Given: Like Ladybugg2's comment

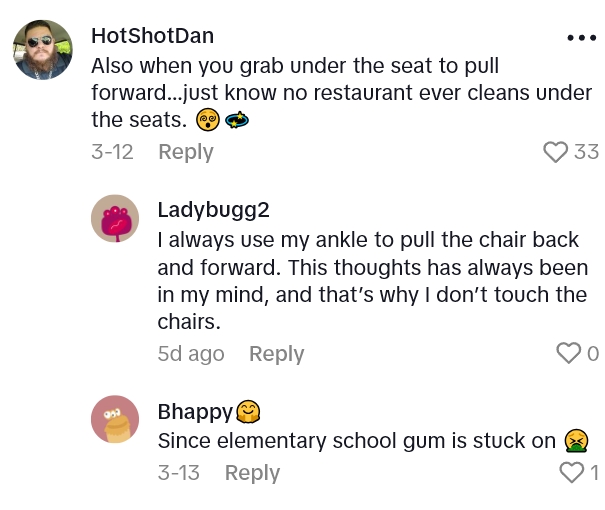Looking at the screenshot, I should (568, 353).
